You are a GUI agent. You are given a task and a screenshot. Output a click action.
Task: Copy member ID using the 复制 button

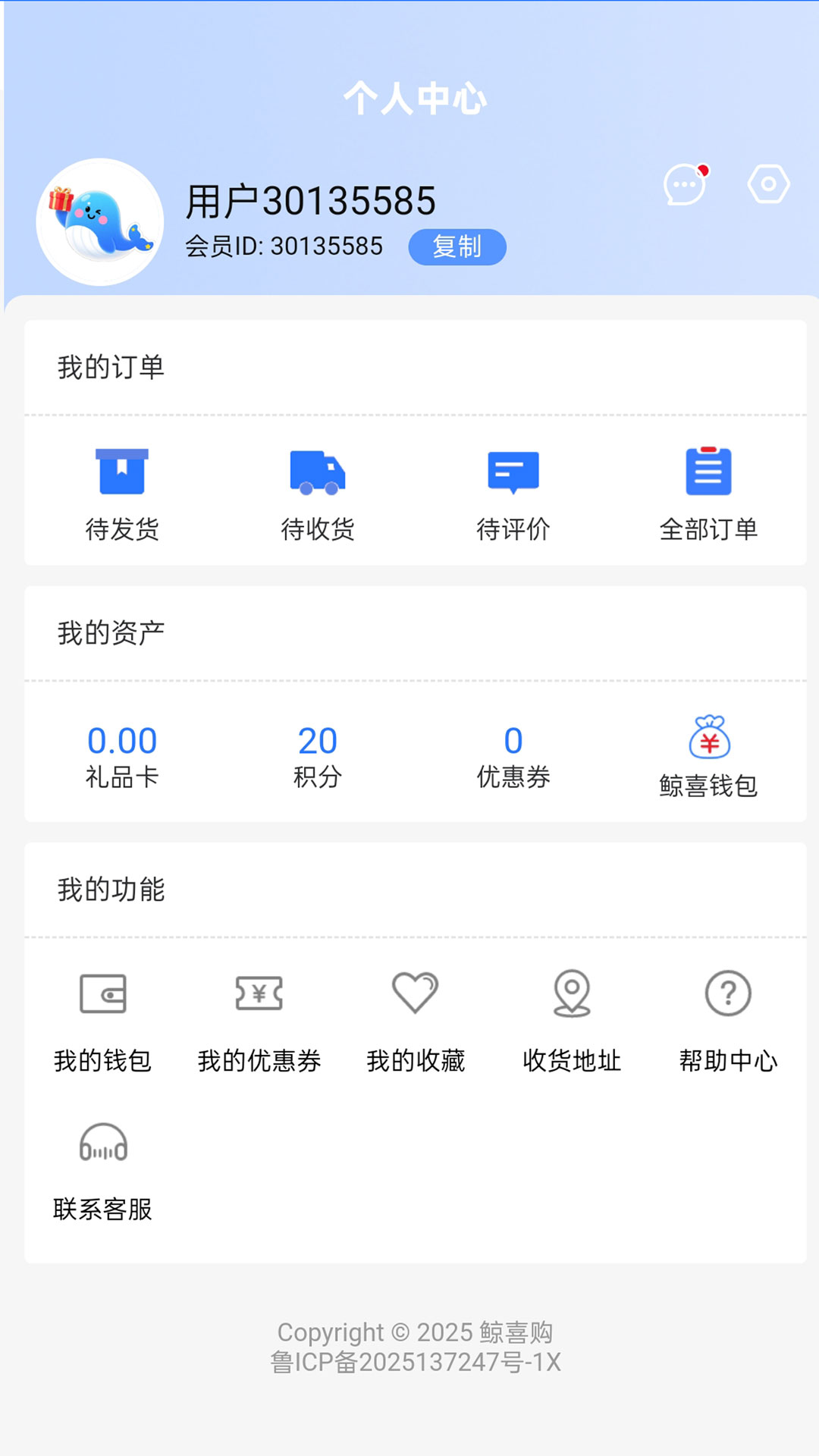click(457, 246)
